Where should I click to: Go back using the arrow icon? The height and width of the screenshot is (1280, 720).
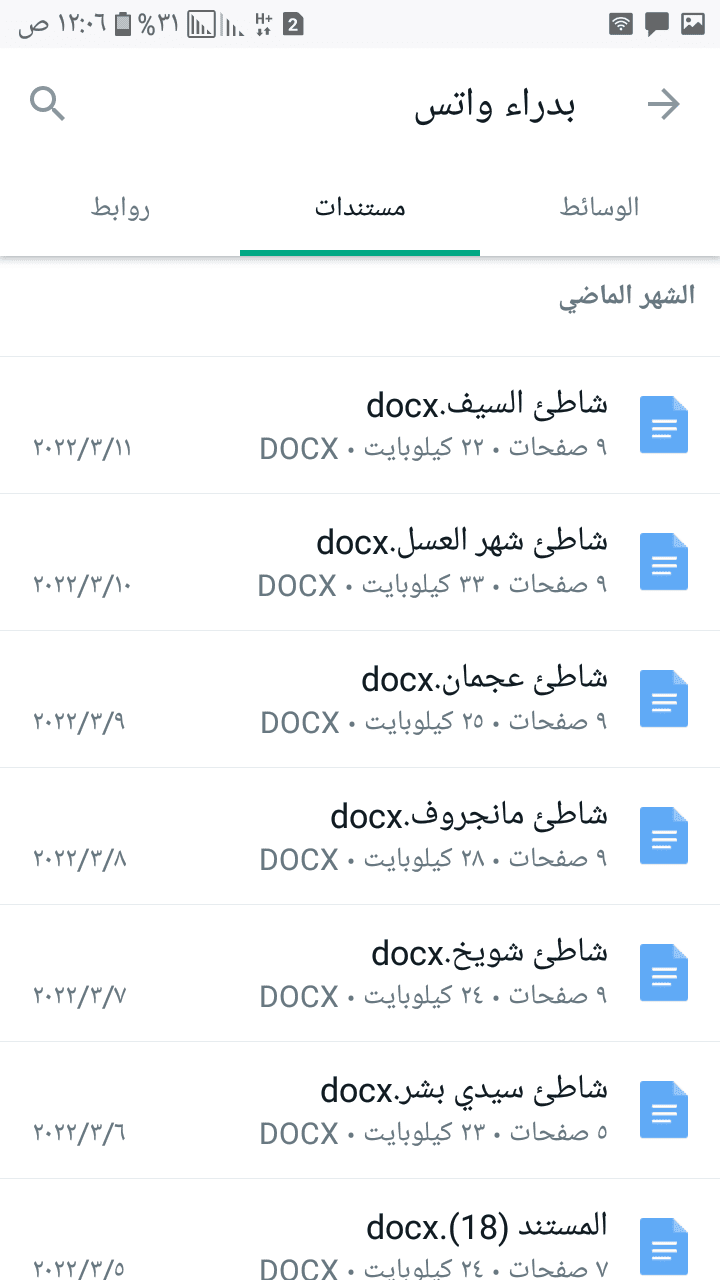[664, 104]
